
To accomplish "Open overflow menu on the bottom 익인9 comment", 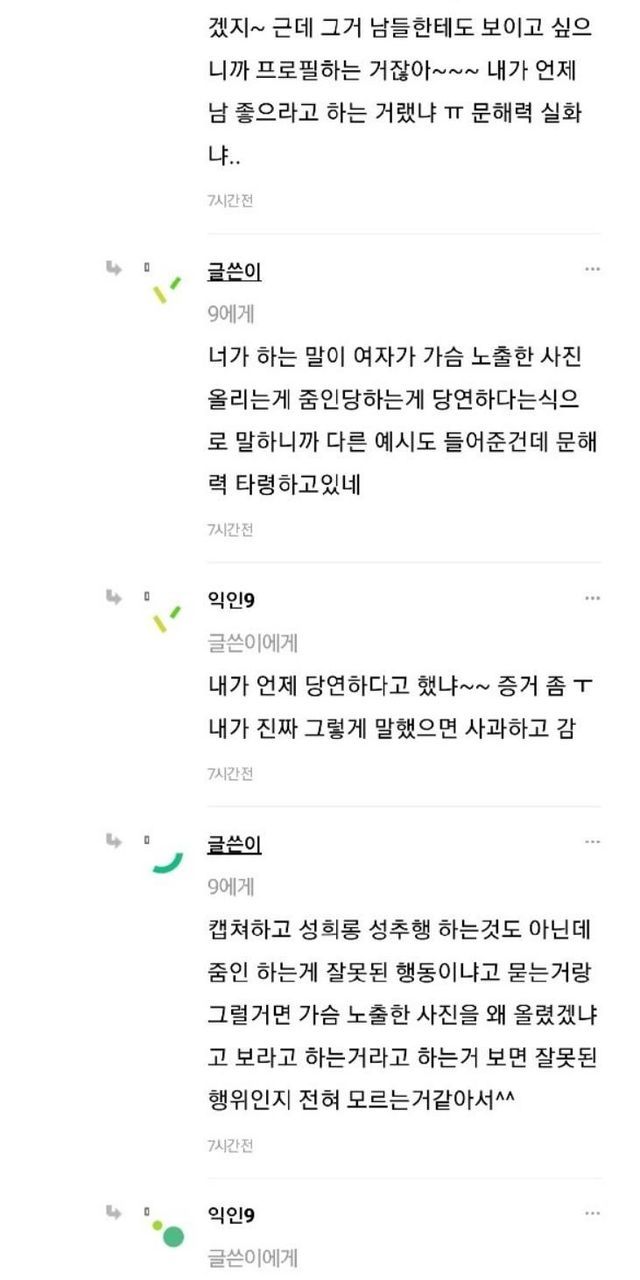I will (x=593, y=1214).
